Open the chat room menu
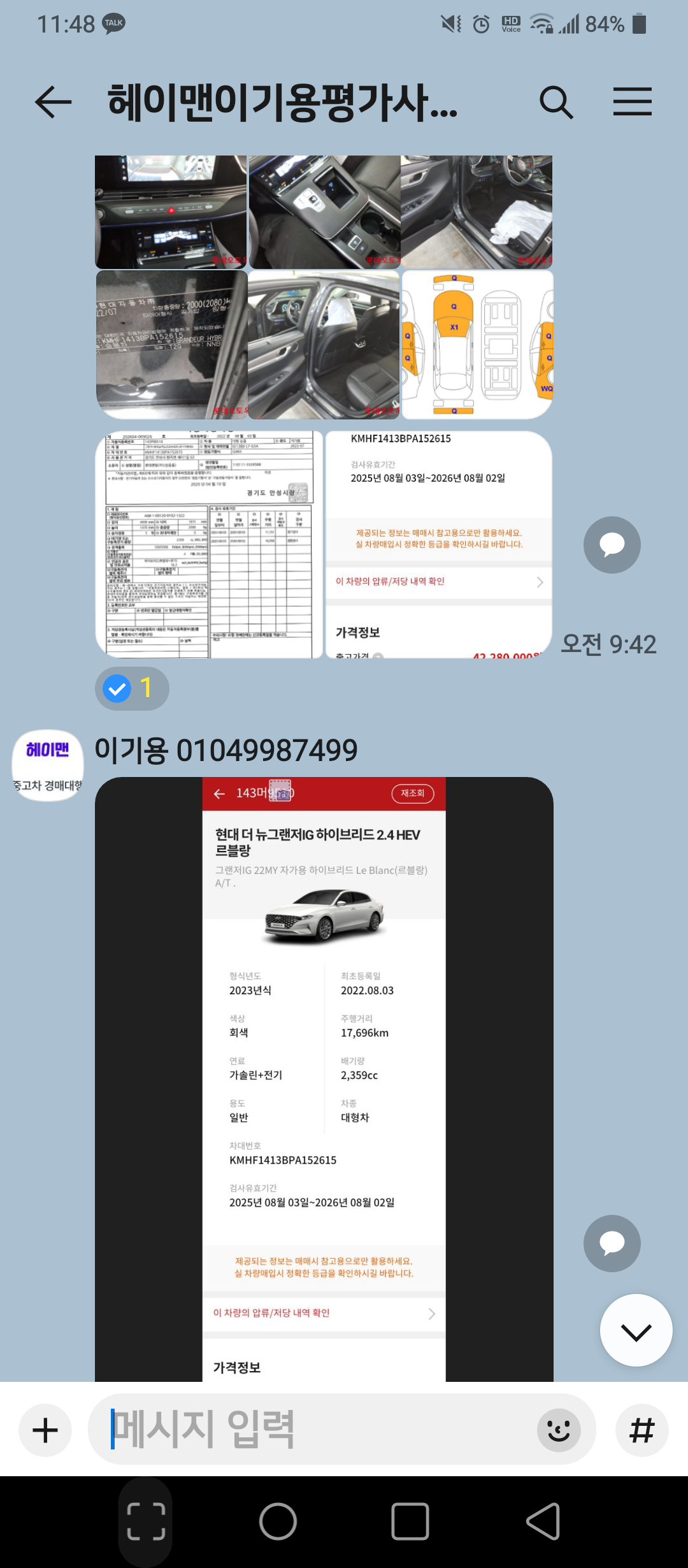This screenshot has height=1568, width=688. (632, 102)
